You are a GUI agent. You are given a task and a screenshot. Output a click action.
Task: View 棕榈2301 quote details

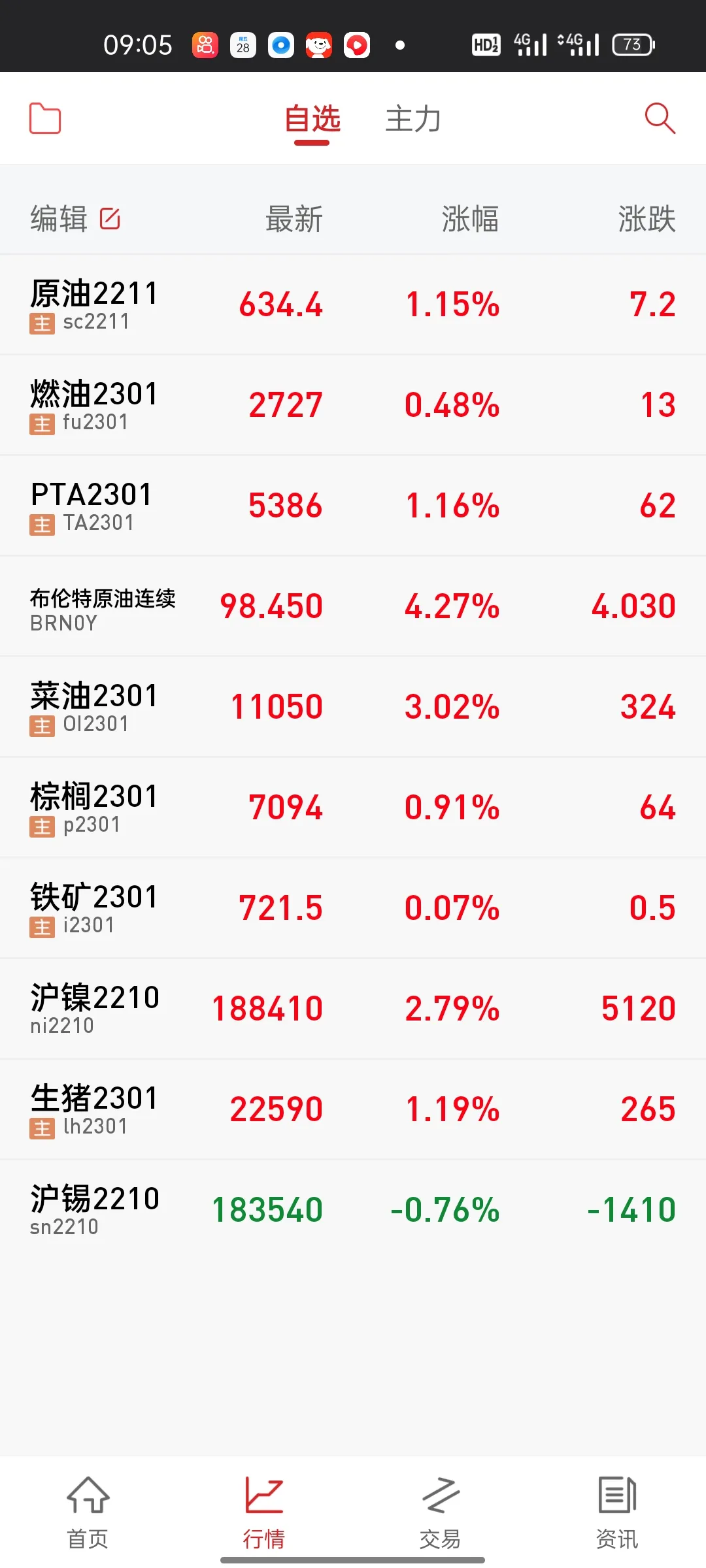pyautogui.click(x=353, y=808)
